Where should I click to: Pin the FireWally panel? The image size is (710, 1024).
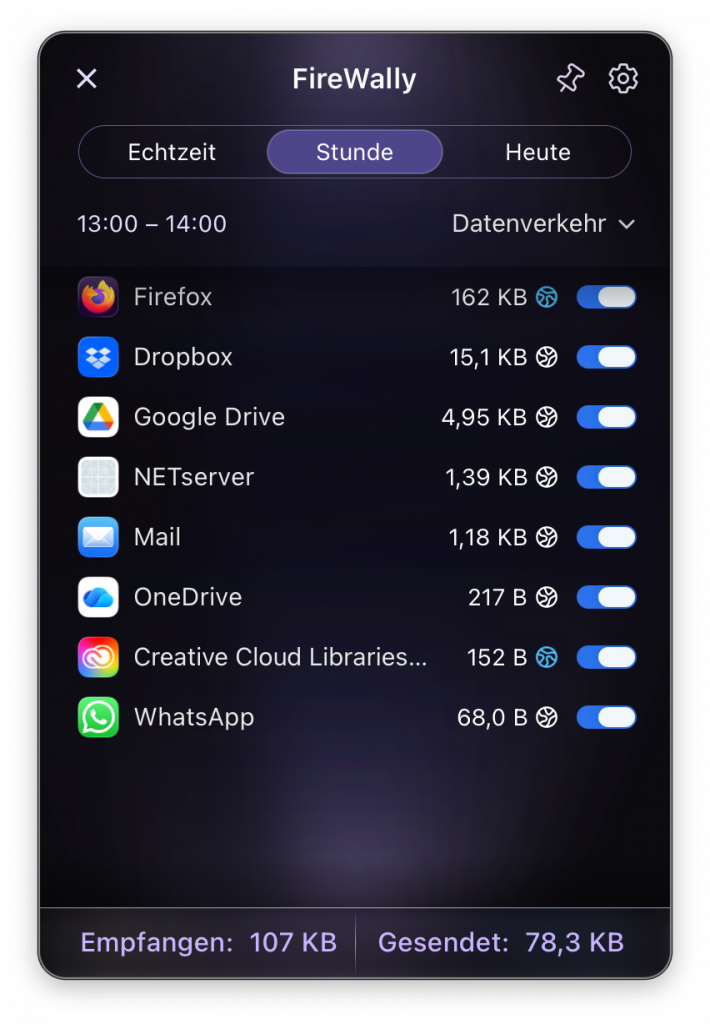[570, 78]
